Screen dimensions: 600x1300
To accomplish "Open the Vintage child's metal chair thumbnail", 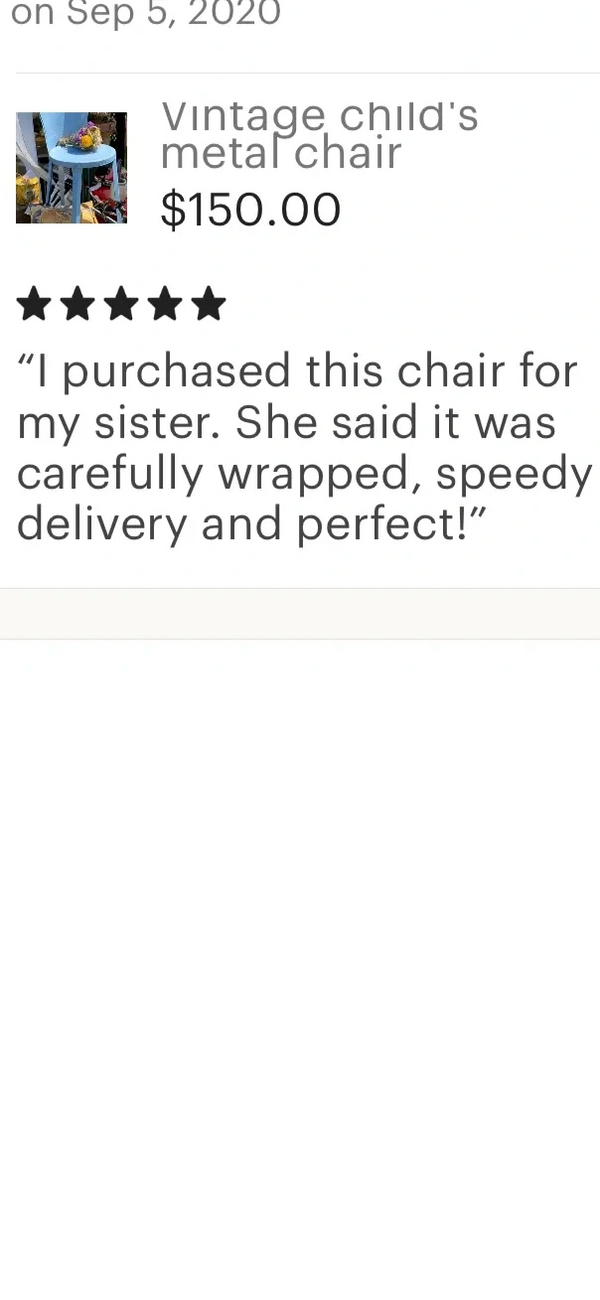I will point(71,167).
